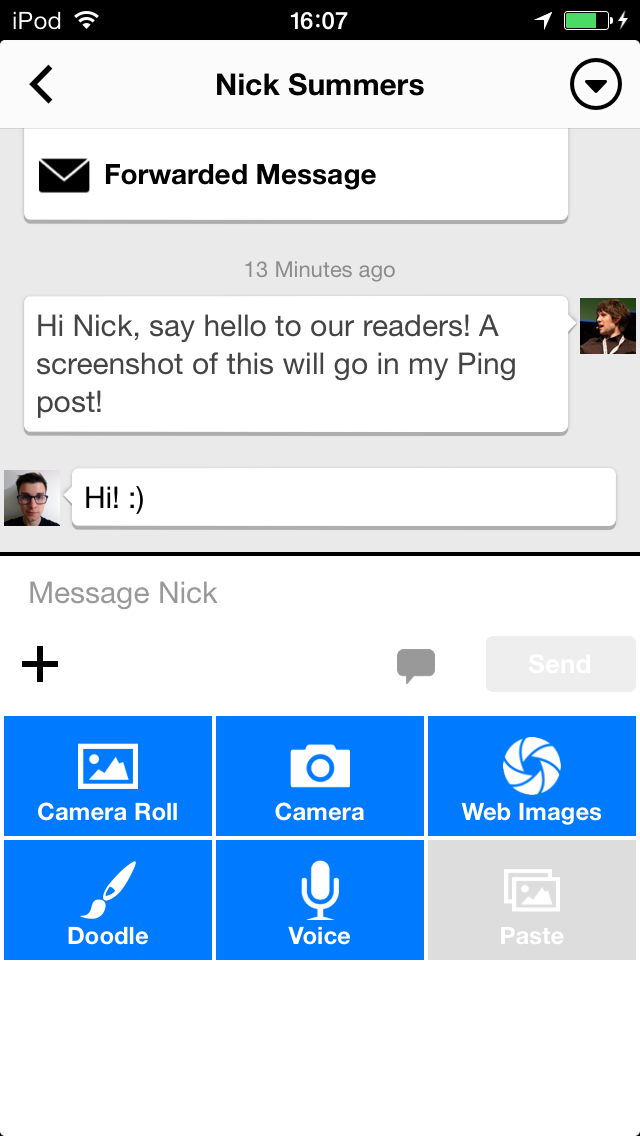Open the Forwarded Message card
640x1136 pixels.
point(296,175)
